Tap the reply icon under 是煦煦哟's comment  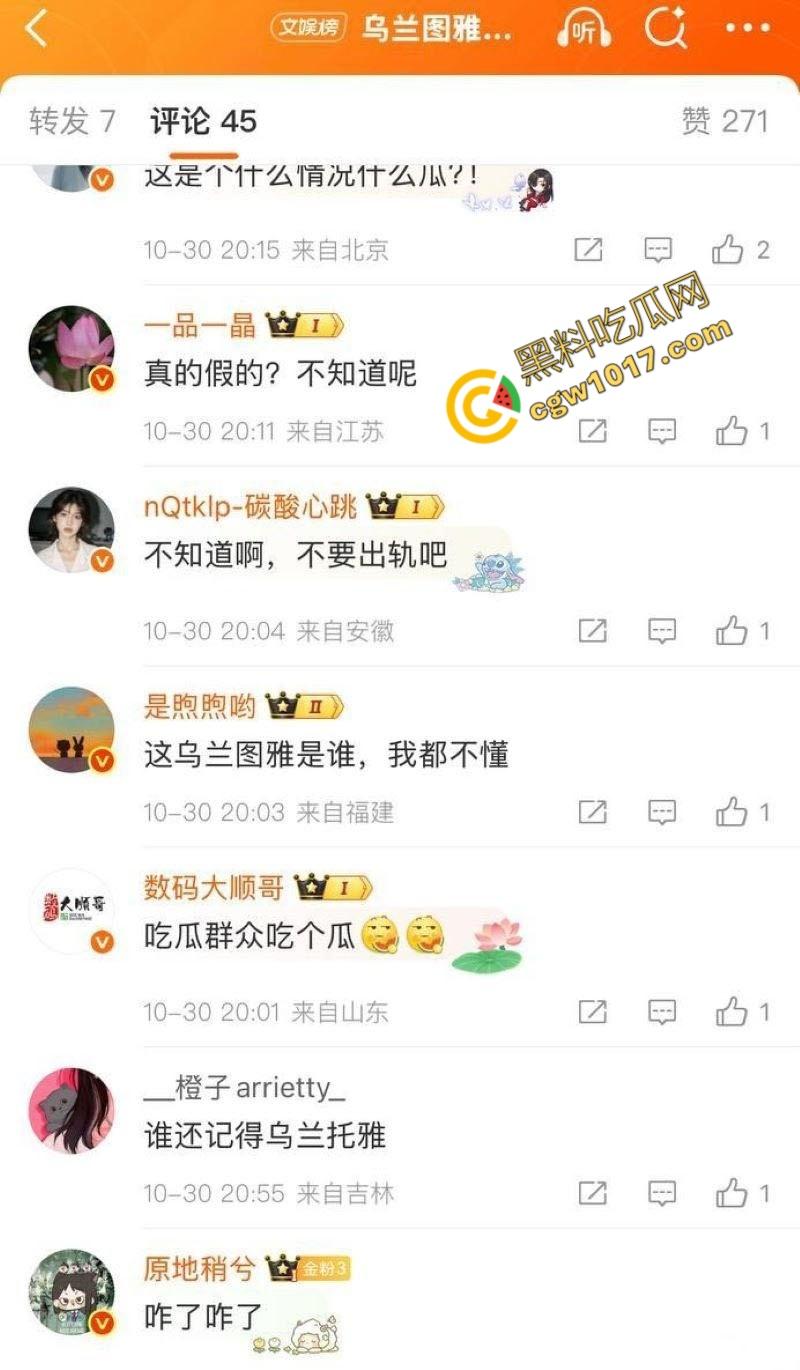[661, 812]
